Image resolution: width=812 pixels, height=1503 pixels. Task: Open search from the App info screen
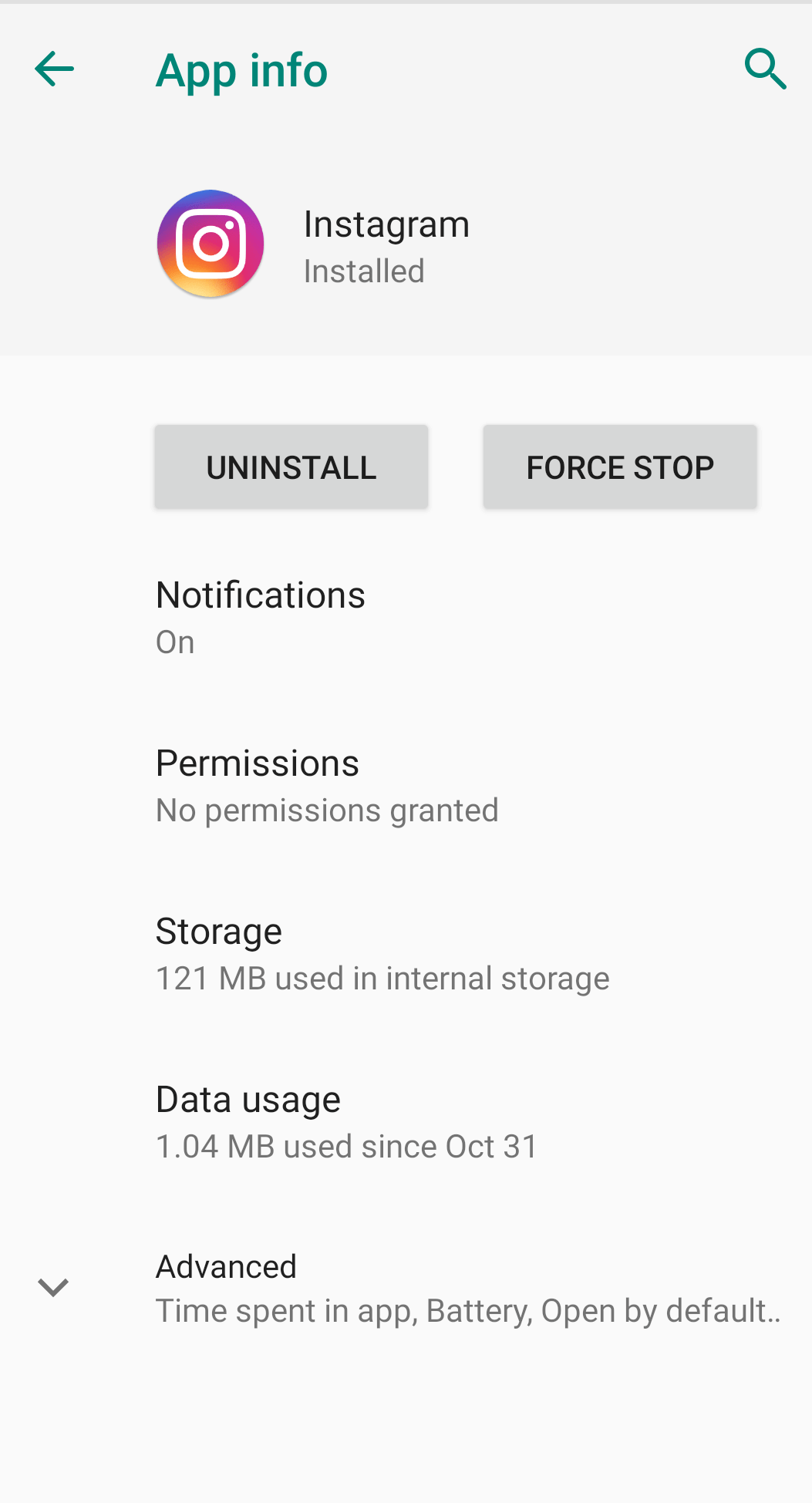pos(764,69)
